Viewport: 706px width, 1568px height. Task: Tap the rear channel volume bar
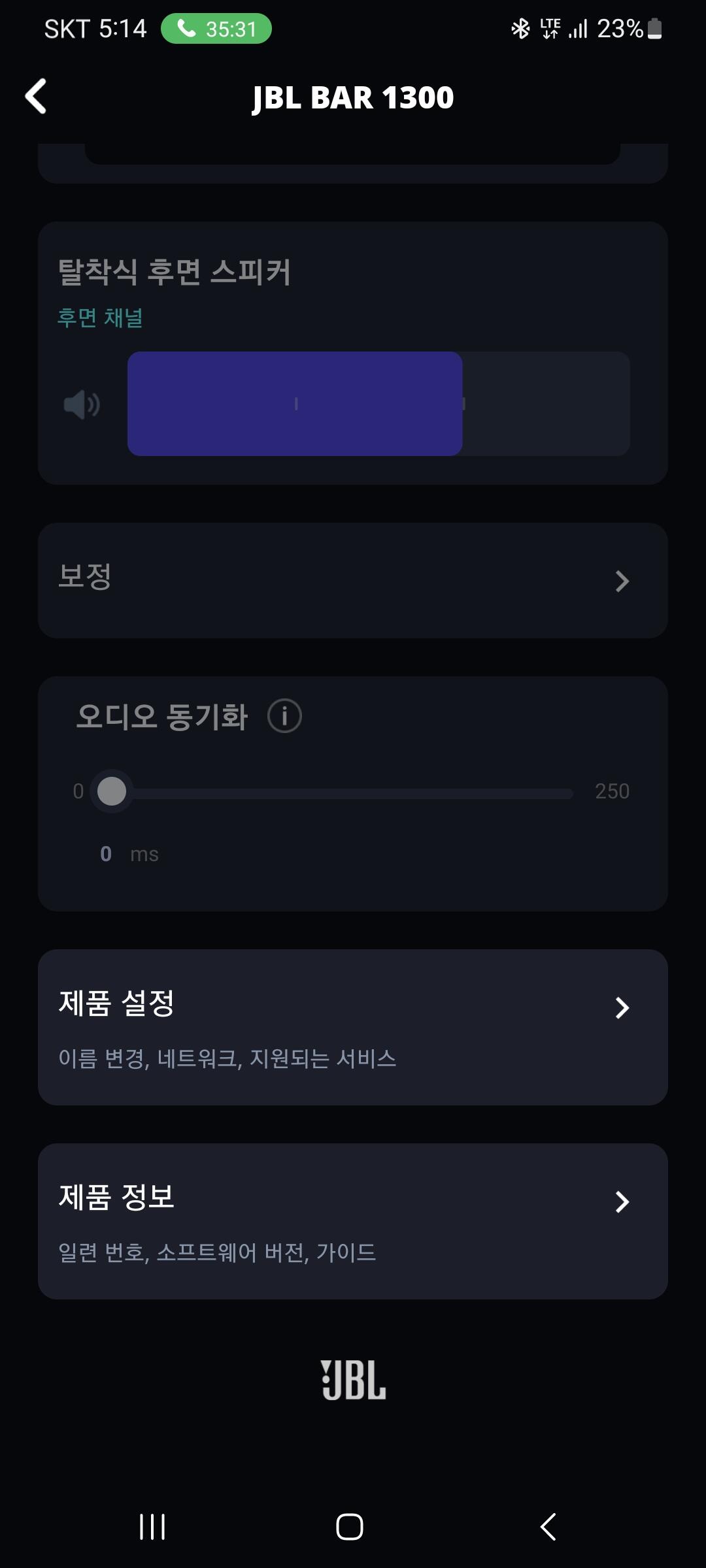(378, 404)
